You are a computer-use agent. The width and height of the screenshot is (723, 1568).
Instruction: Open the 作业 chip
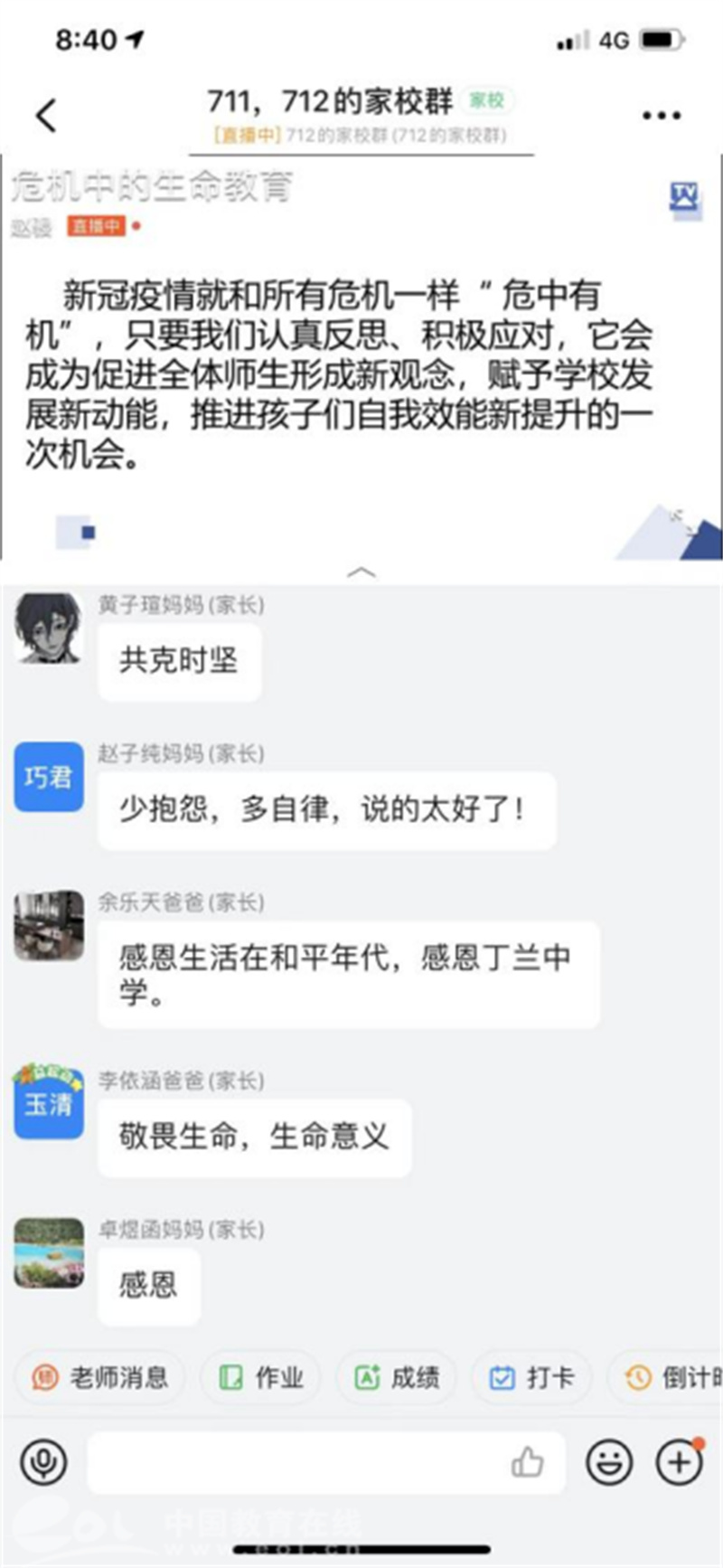tap(261, 1377)
